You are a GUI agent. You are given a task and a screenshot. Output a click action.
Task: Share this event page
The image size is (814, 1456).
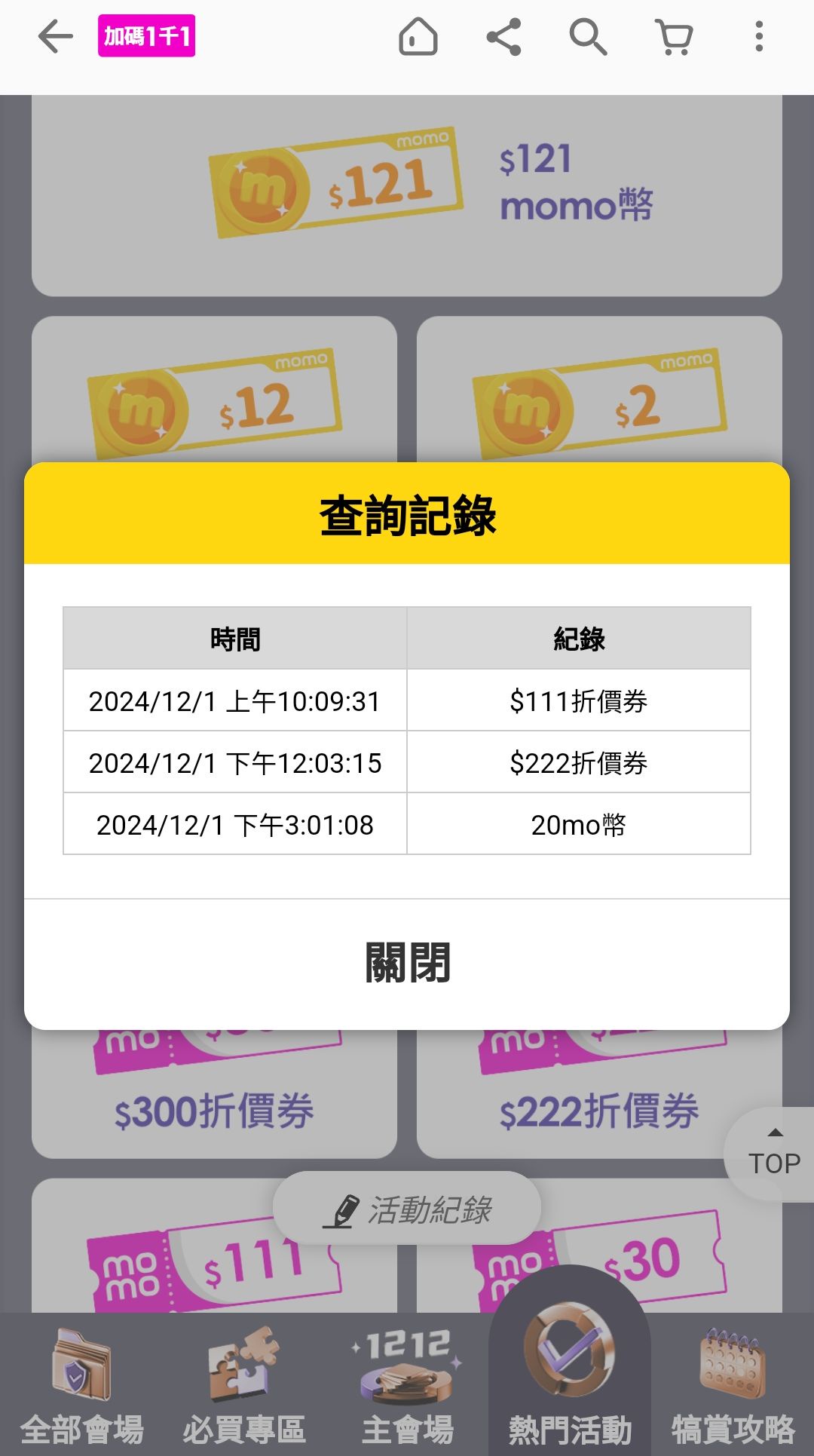click(503, 36)
